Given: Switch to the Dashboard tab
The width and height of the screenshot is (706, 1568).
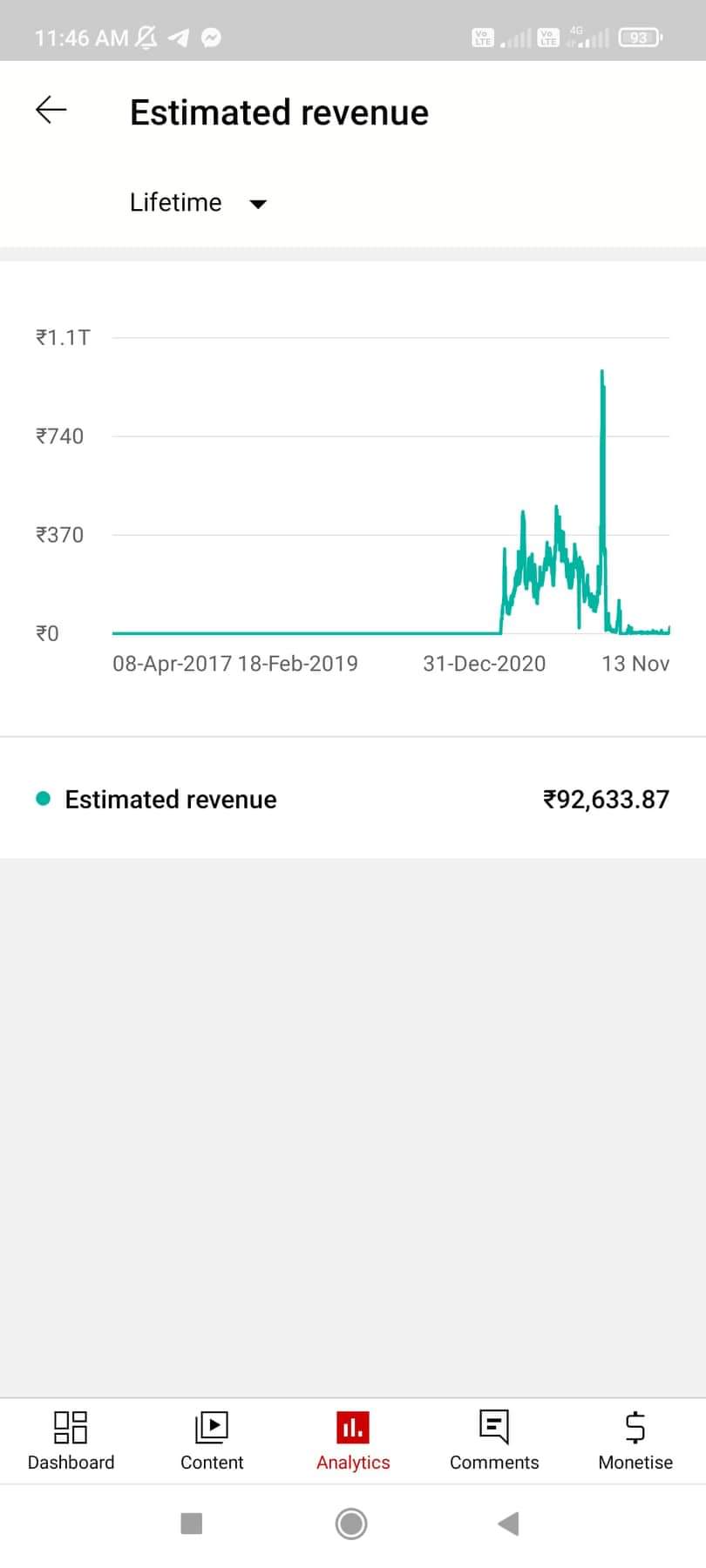Looking at the screenshot, I should (71, 1442).
